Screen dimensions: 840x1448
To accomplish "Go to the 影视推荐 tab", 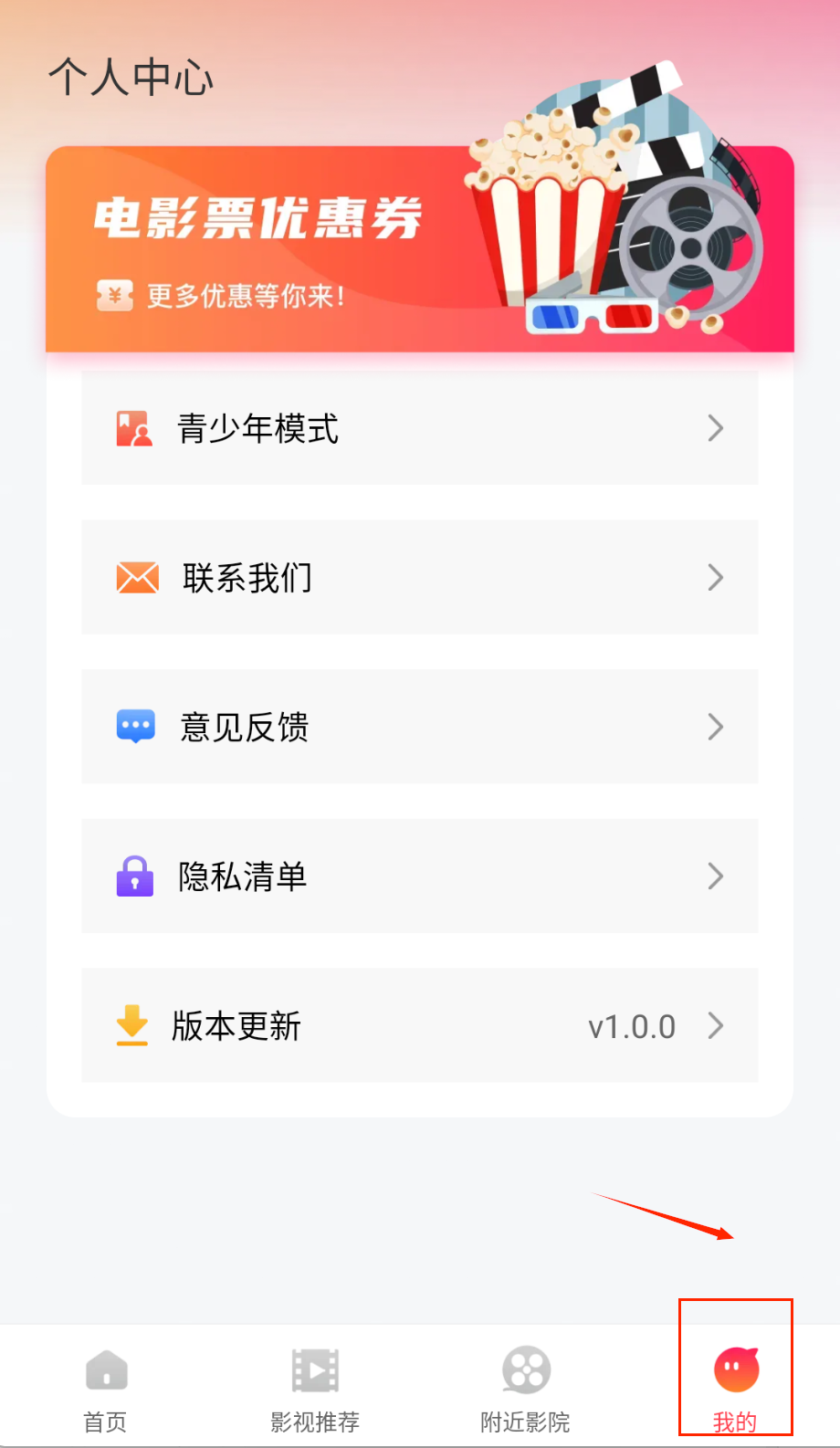I will (x=315, y=1387).
